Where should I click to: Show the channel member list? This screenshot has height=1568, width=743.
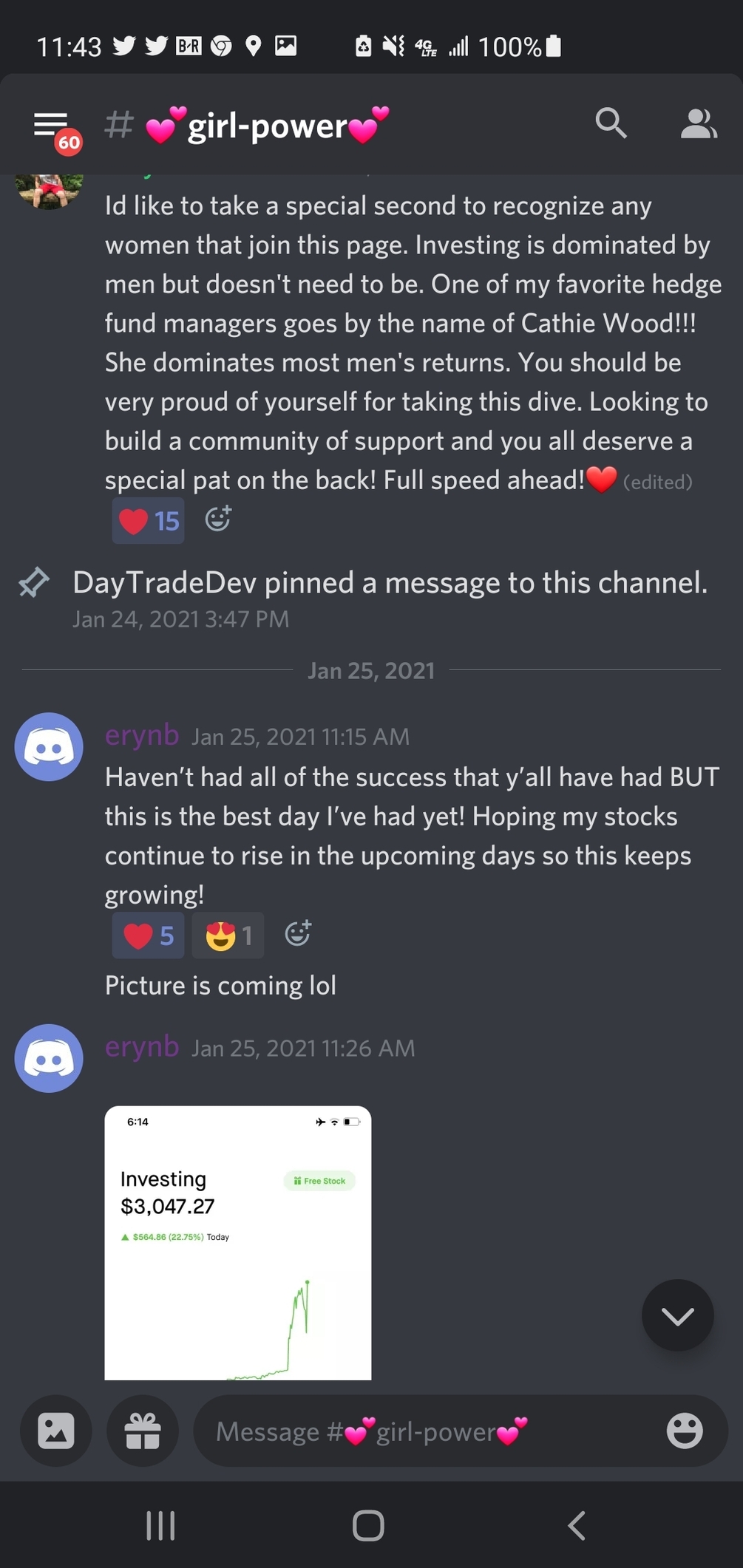tap(698, 123)
